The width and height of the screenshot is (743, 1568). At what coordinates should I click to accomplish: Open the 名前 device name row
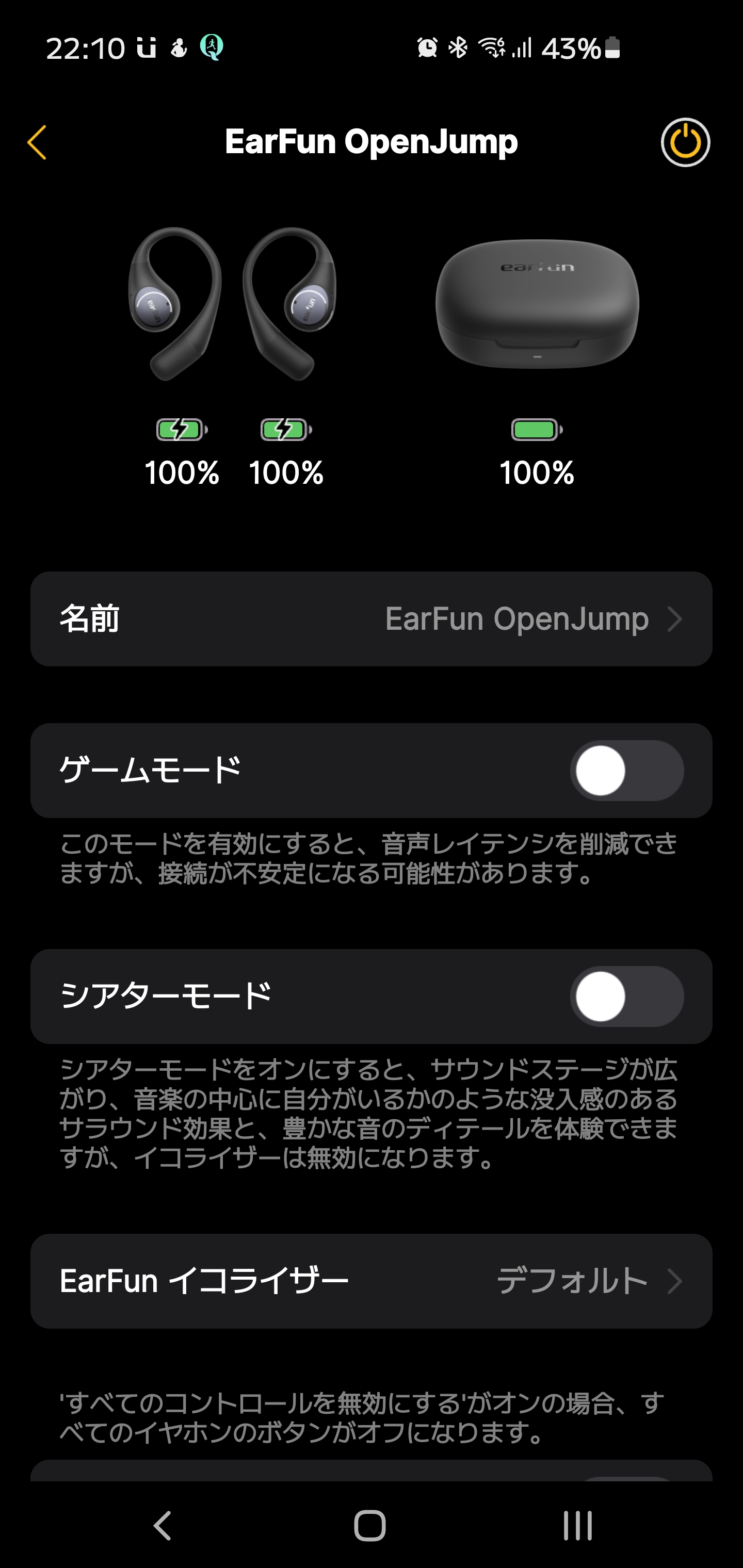click(371, 618)
